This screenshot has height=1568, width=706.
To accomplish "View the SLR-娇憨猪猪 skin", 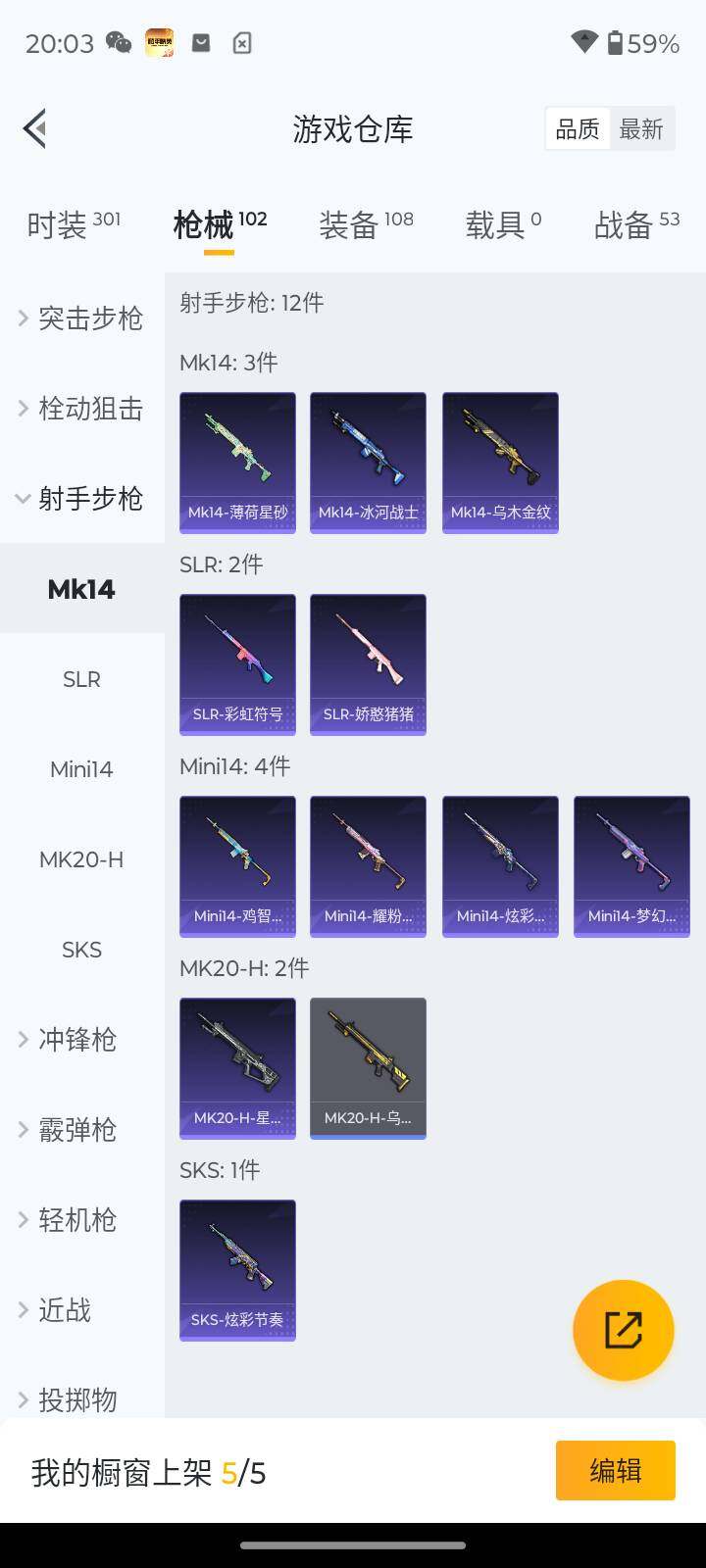I will pyautogui.click(x=368, y=664).
